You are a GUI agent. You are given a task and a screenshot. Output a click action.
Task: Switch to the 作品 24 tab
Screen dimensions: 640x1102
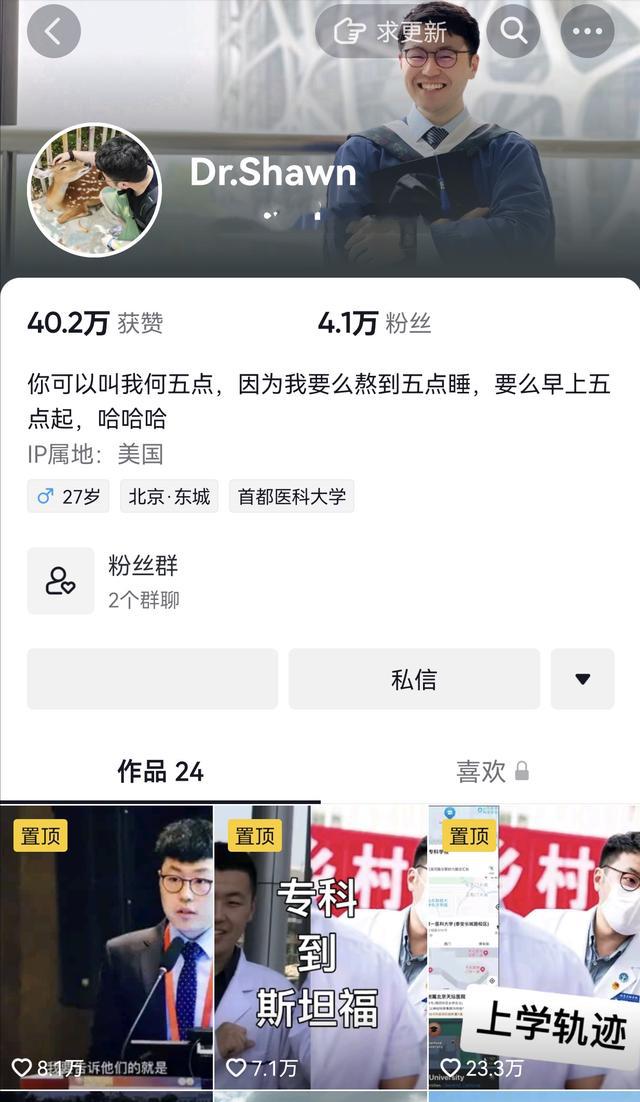tap(160, 771)
